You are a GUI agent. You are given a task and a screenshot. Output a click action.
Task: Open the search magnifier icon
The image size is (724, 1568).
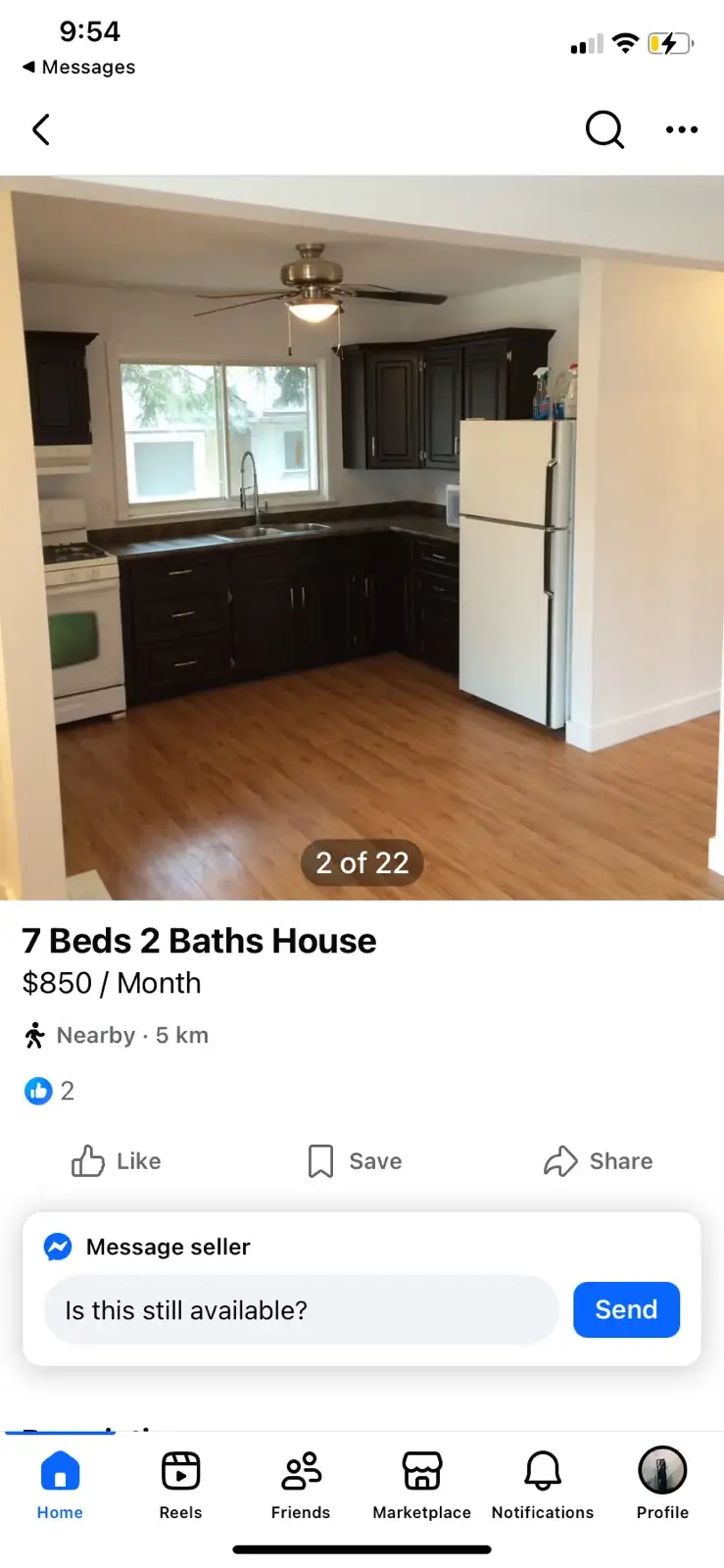(x=604, y=129)
